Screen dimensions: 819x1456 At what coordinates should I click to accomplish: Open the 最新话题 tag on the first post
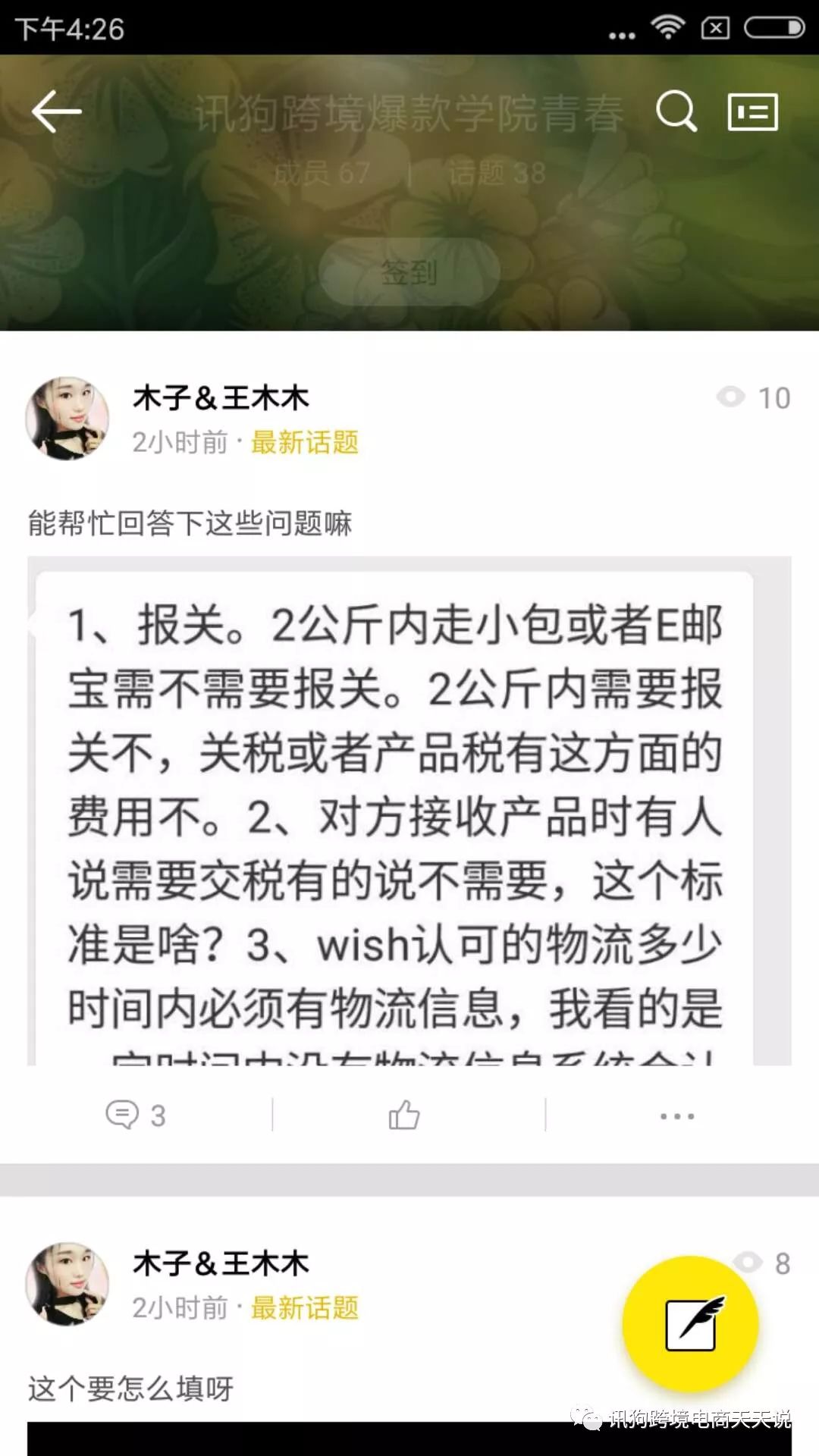coord(305,442)
